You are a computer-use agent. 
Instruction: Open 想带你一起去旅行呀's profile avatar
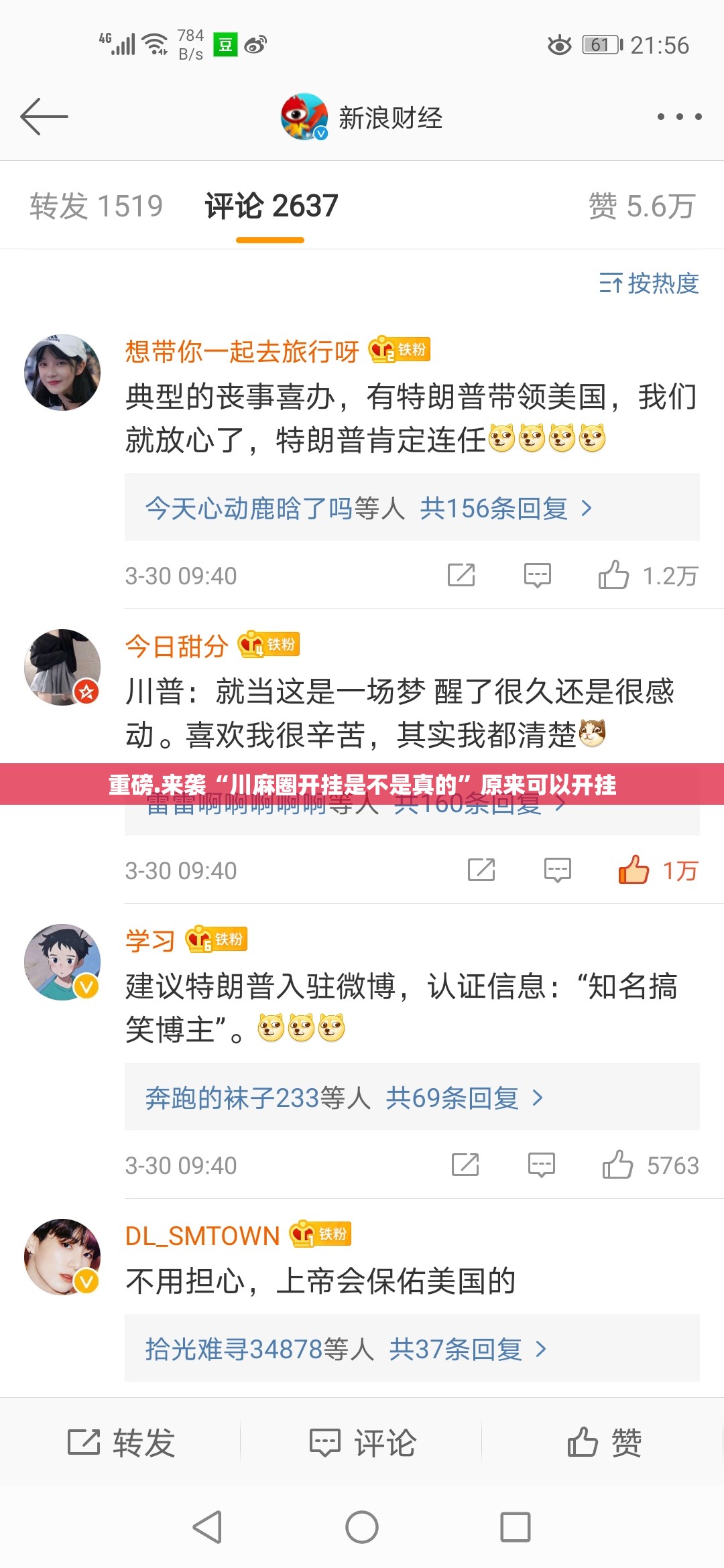[62, 373]
